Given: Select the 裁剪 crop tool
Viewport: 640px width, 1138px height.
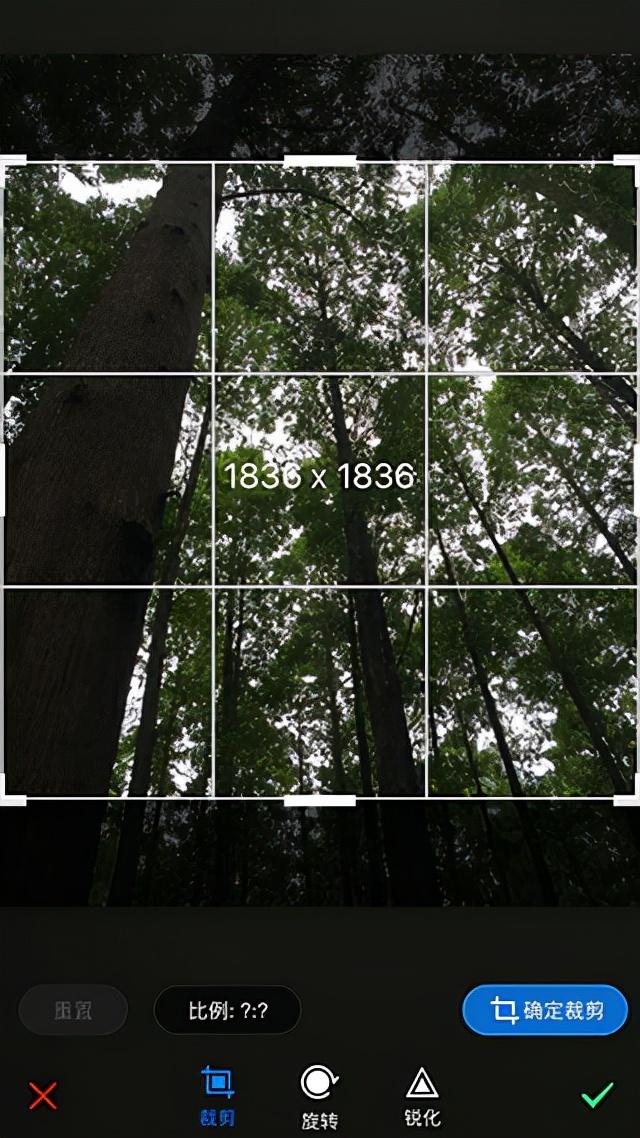Looking at the screenshot, I should click(217, 1095).
